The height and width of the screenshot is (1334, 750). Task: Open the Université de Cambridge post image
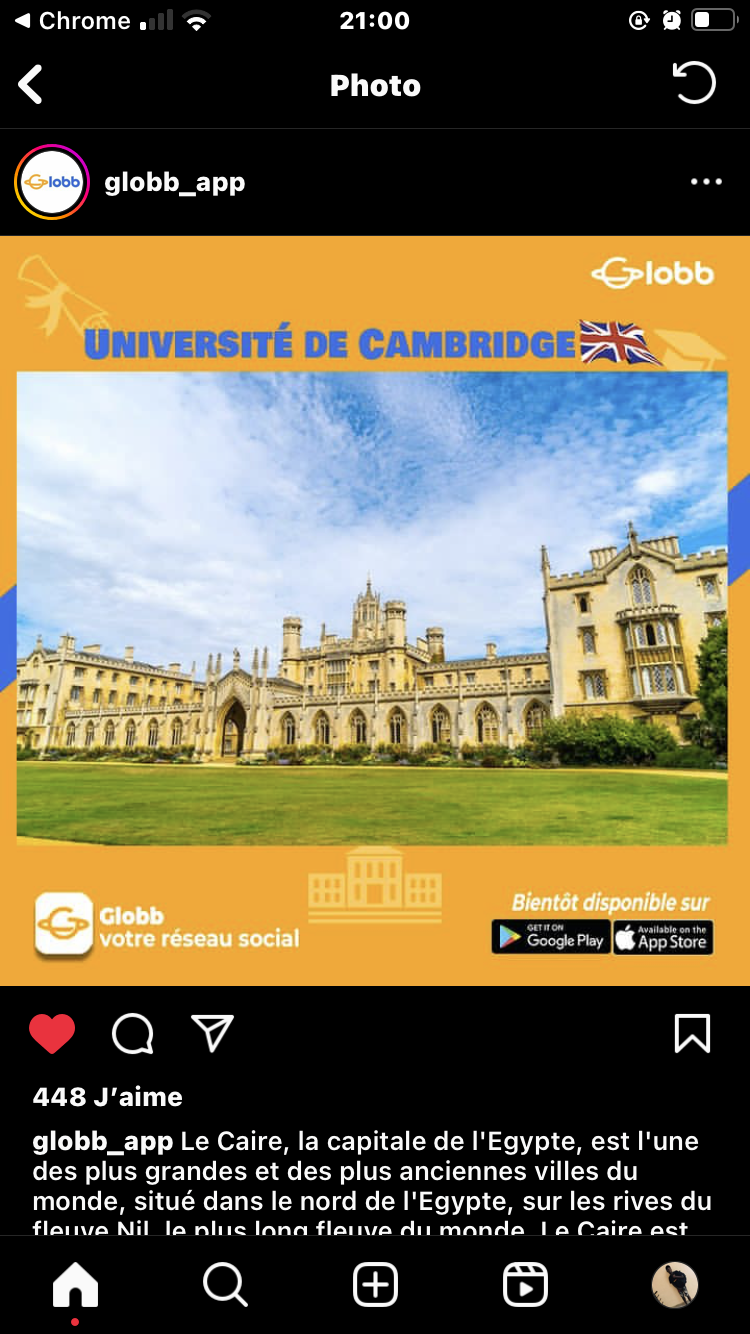pos(374,610)
